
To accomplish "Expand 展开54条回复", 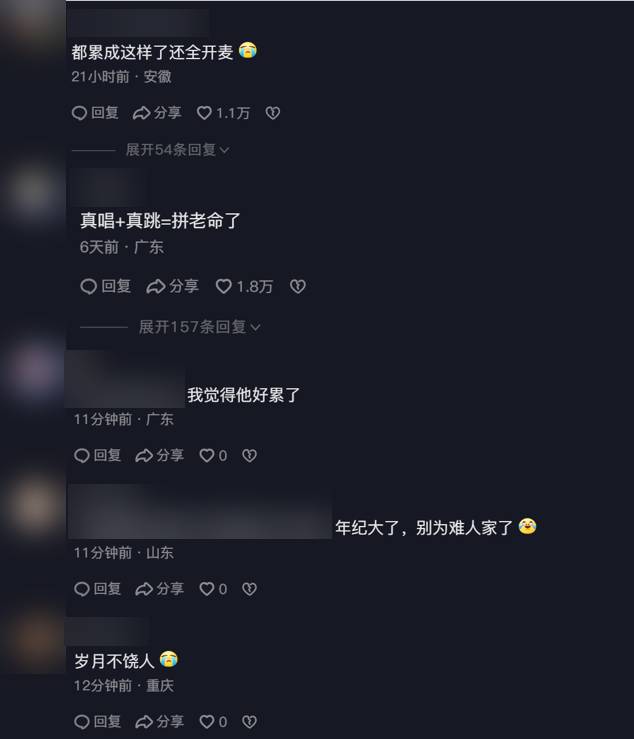I will [177, 150].
